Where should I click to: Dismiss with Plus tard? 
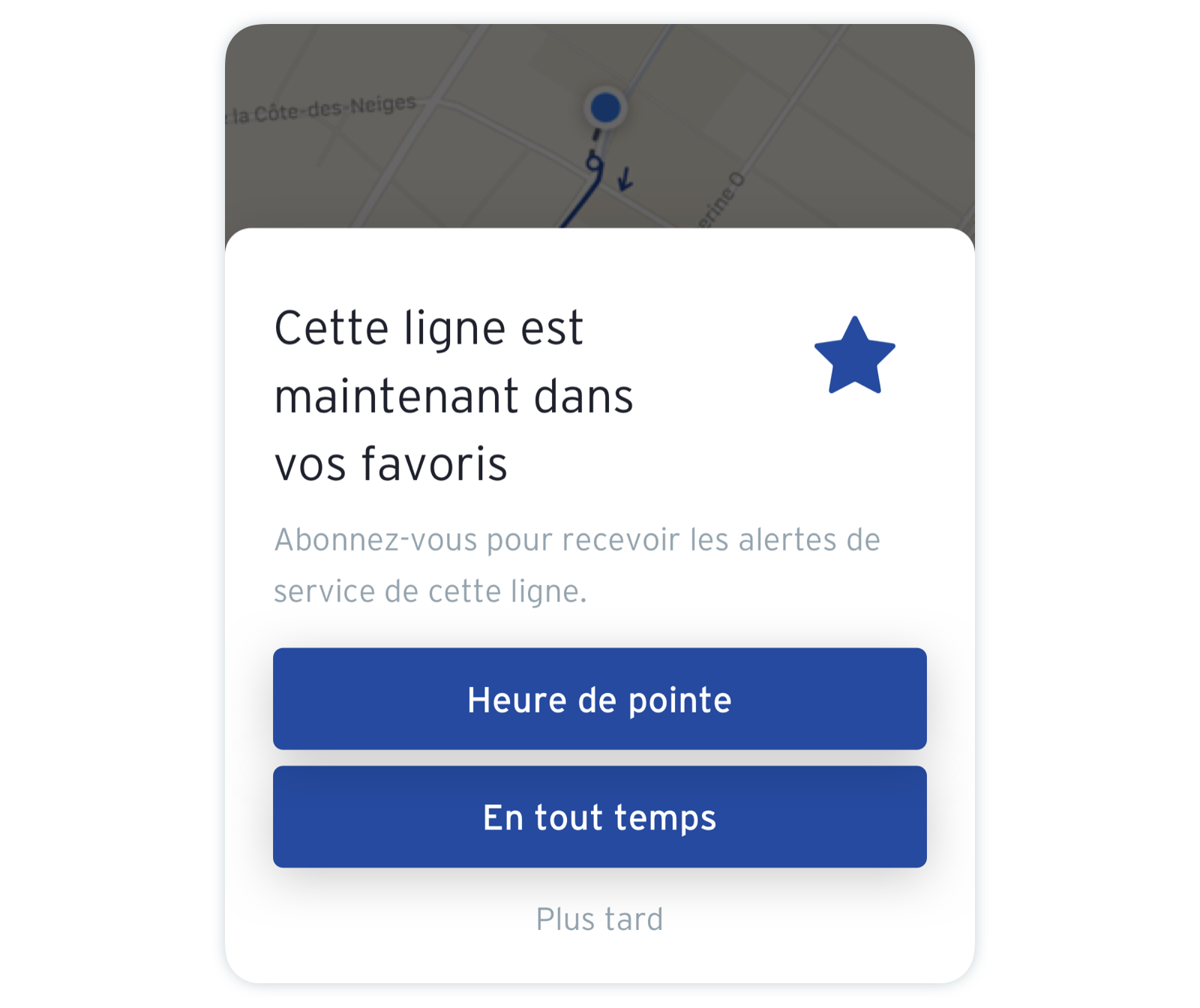[599, 919]
